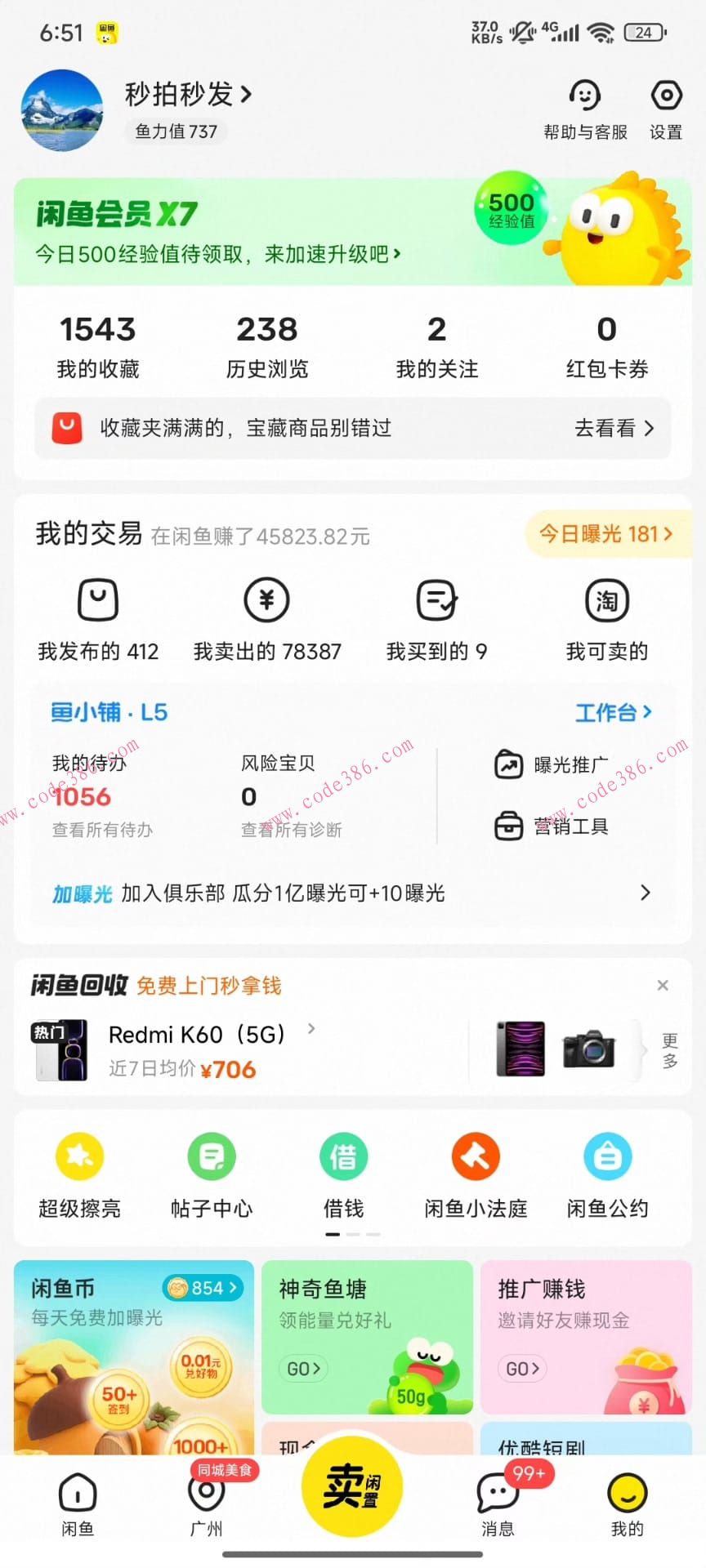
Task: Open 营销工具 marketing tools icon
Action: click(x=508, y=826)
